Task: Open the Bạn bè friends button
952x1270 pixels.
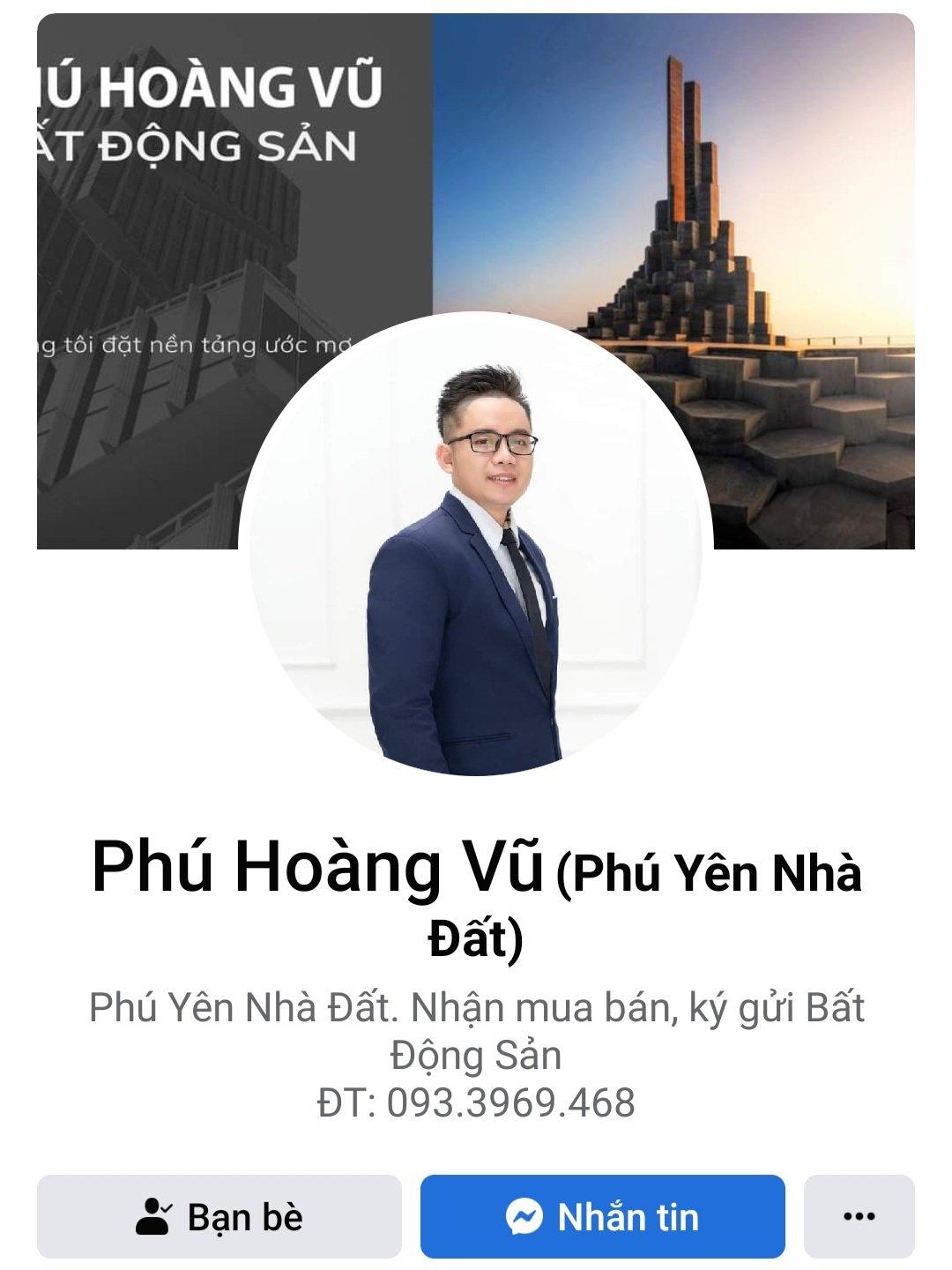Action: [219, 1216]
